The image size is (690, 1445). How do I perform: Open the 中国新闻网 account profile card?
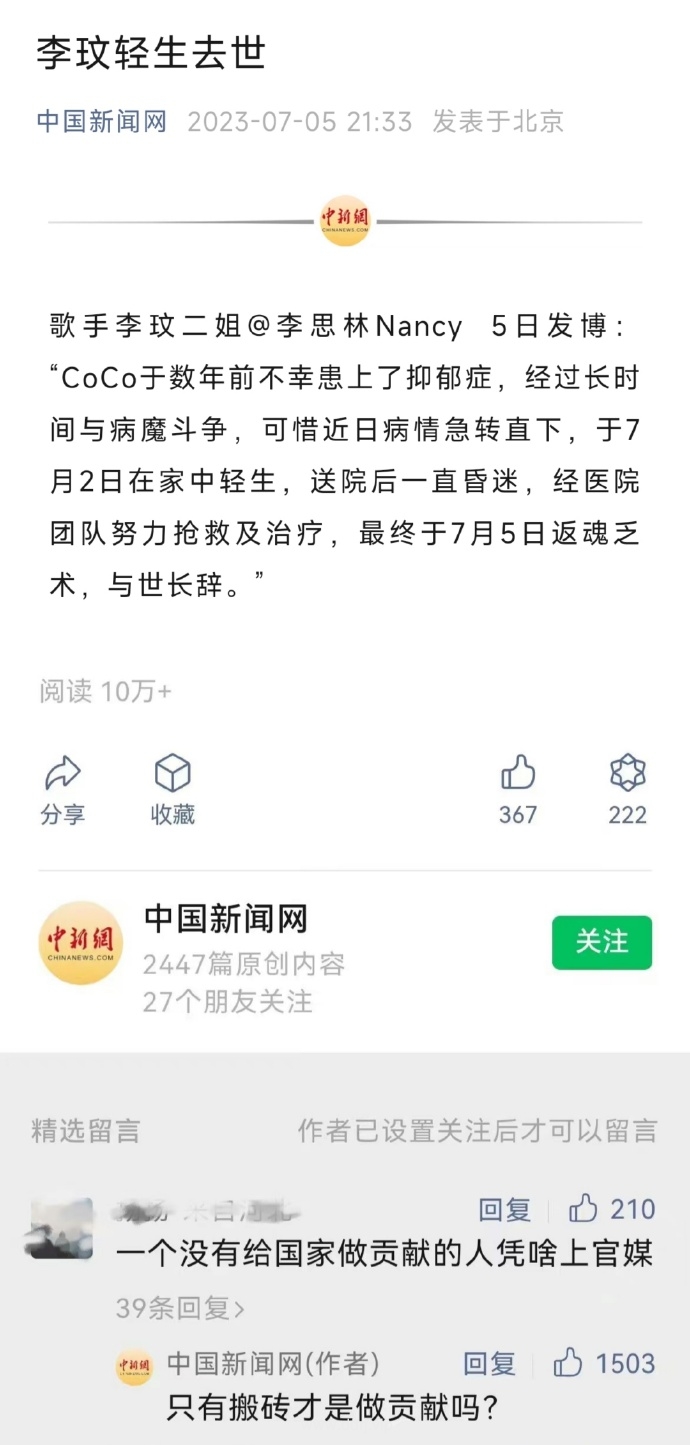tap(225, 920)
